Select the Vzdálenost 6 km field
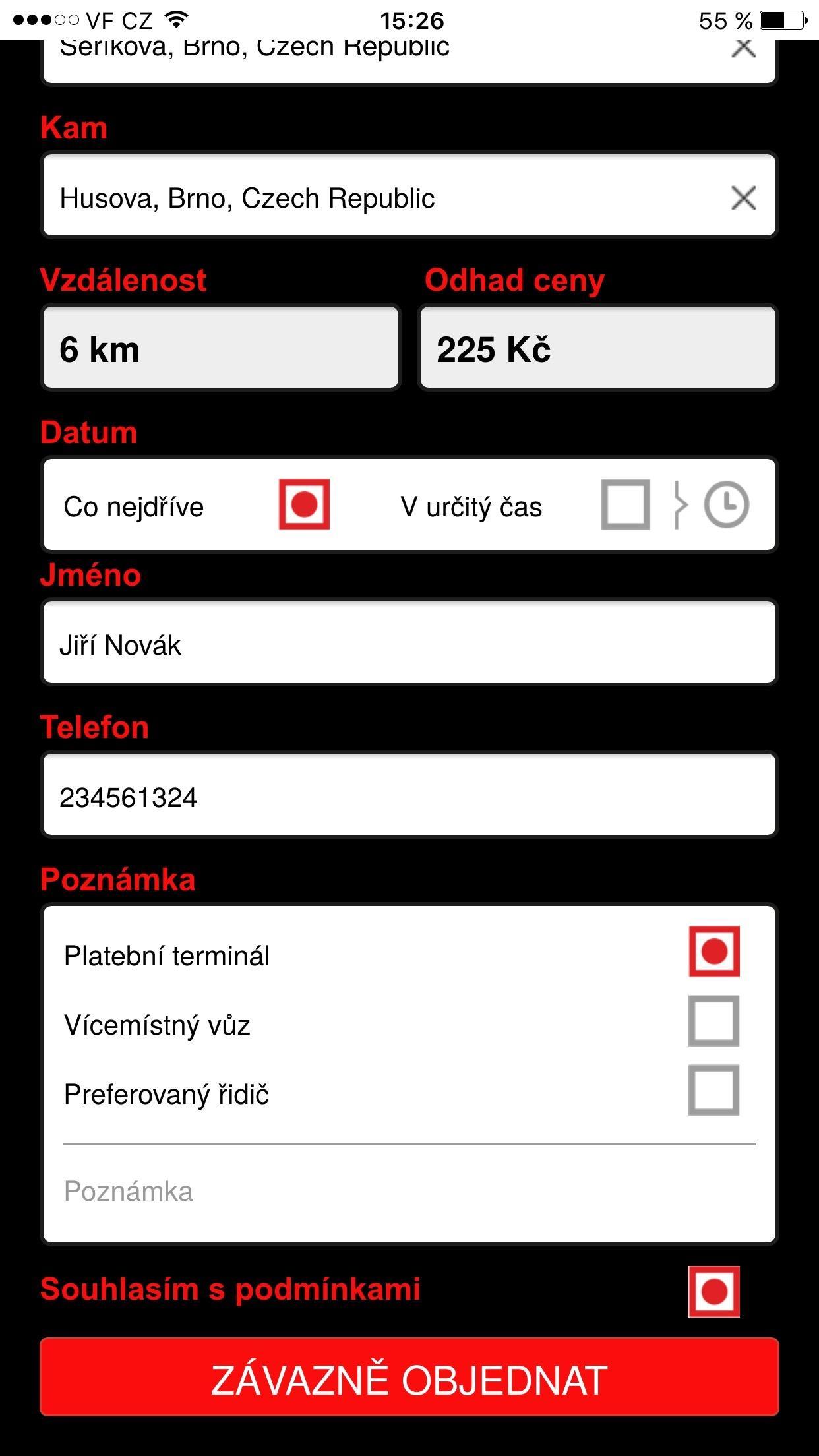The height and width of the screenshot is (1456, 819). pos(220,348)
